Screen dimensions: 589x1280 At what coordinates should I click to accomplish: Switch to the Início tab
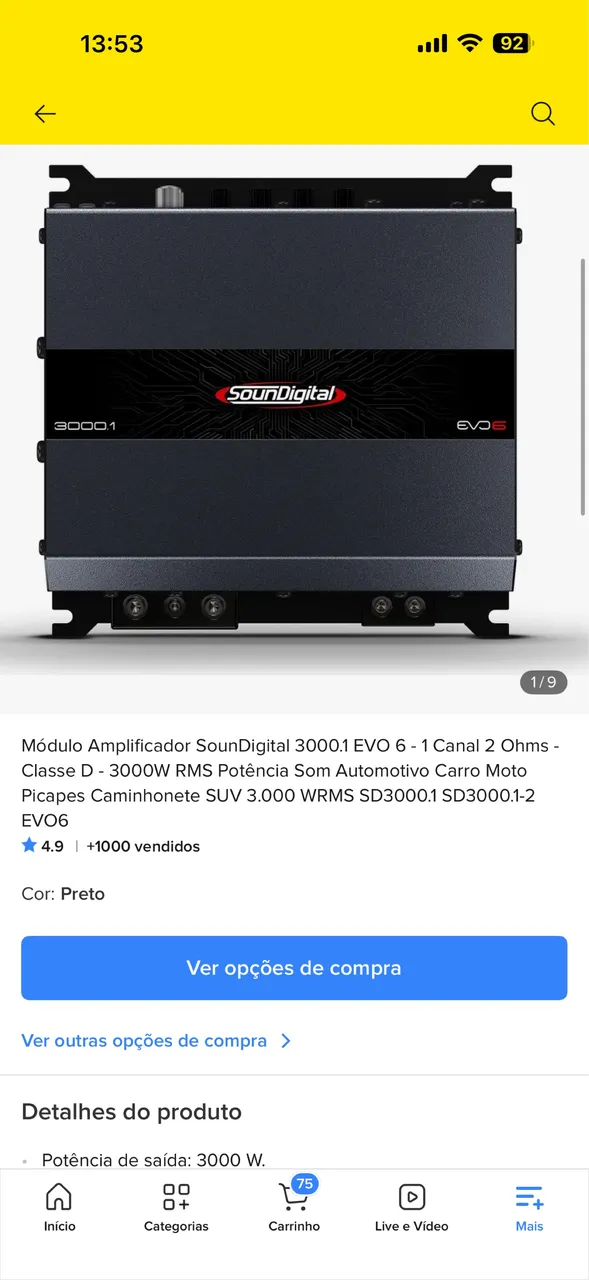(59, 1207)
